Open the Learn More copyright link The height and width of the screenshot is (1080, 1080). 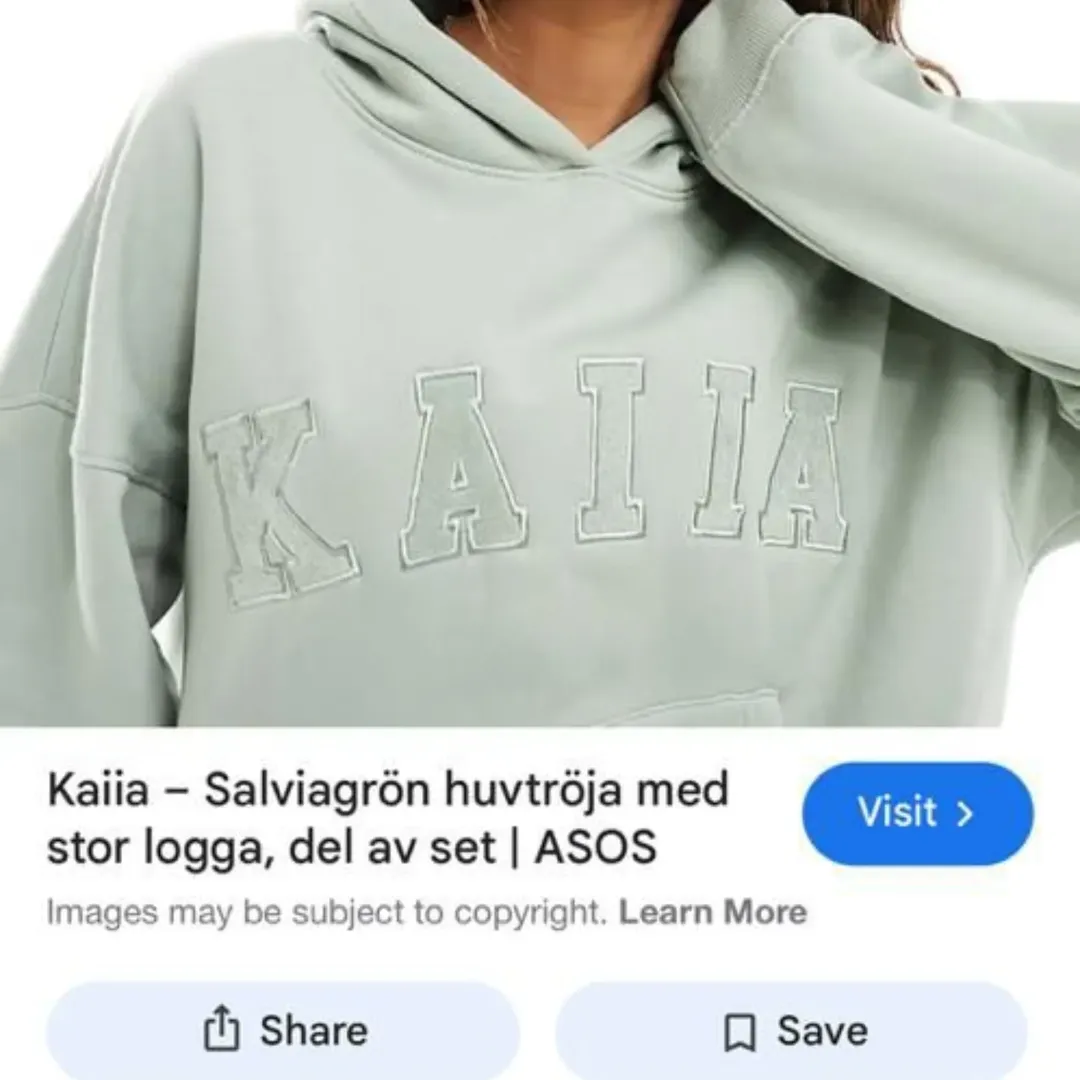pyautogui.click(x=712, y=912)
